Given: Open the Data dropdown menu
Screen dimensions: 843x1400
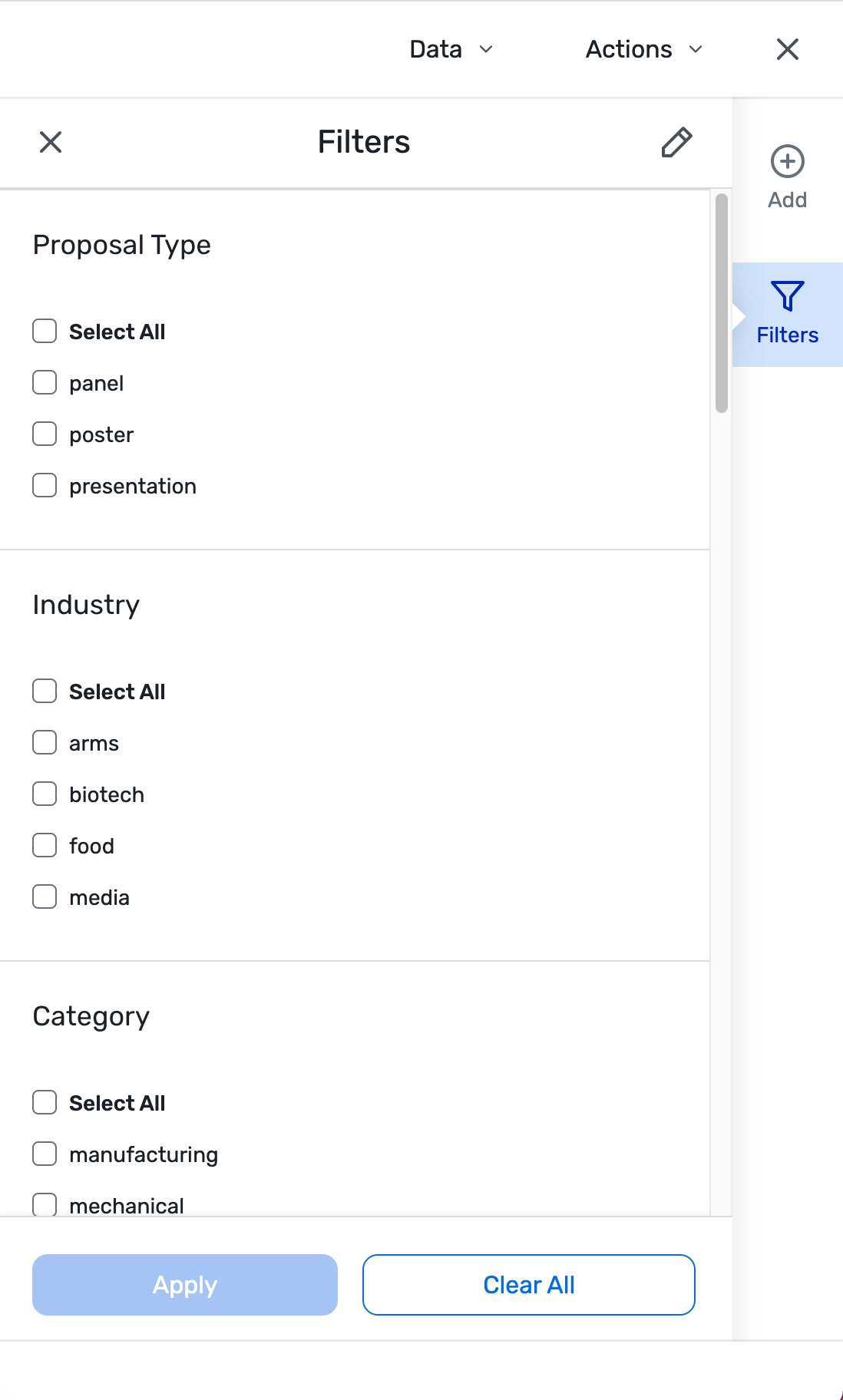Looking at the screenshot, I should [451, 49].
